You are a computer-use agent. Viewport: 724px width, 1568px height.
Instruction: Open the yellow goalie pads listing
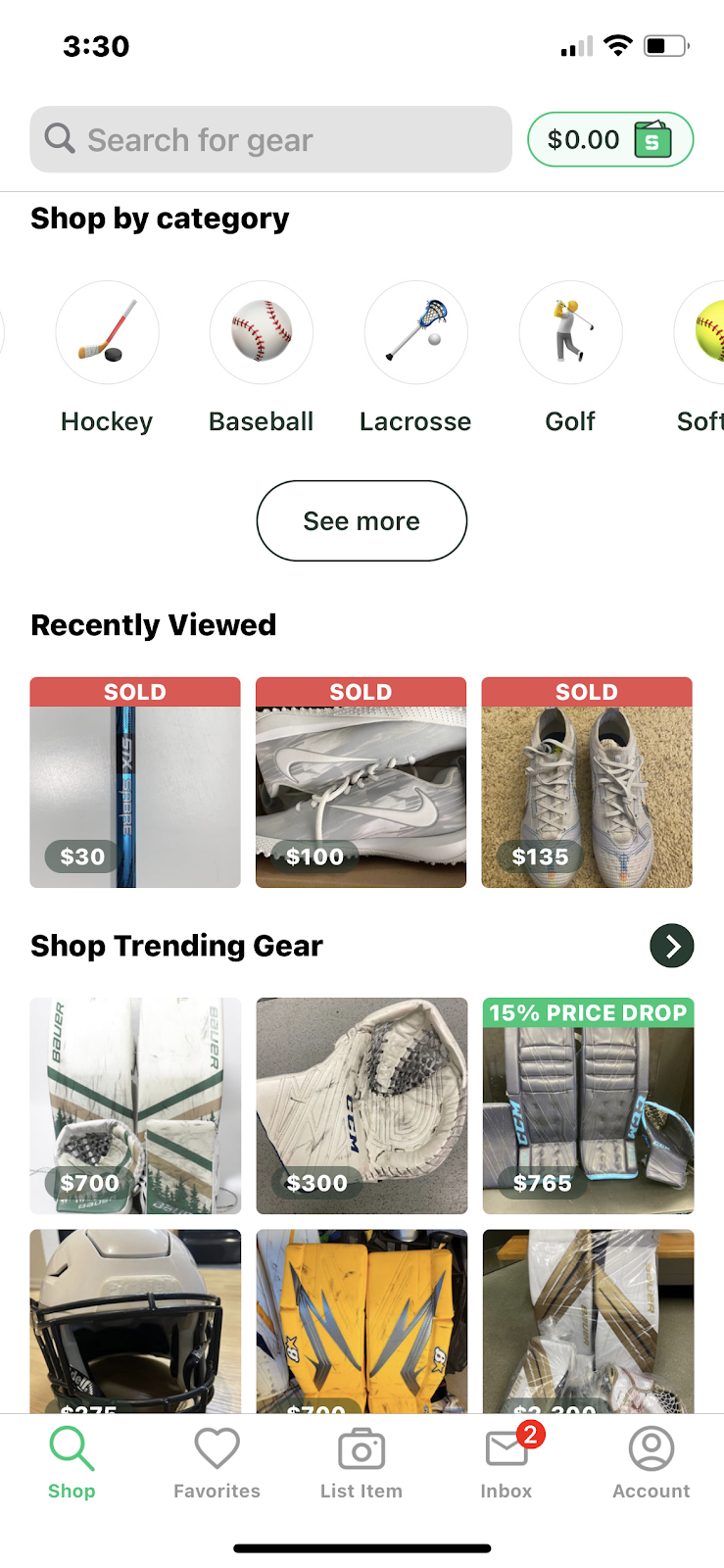pyautogui.click(x=362, y=1318)
